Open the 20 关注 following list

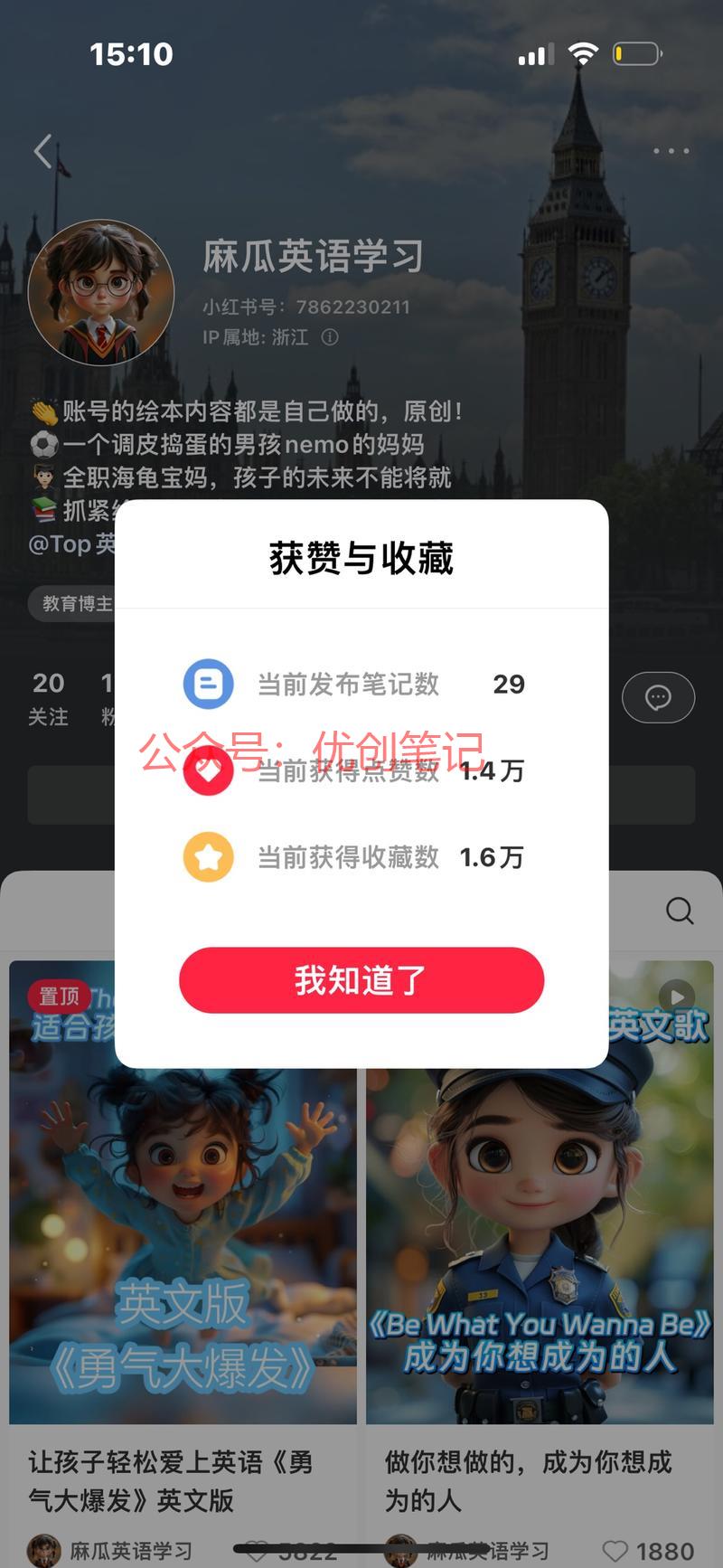48,697
